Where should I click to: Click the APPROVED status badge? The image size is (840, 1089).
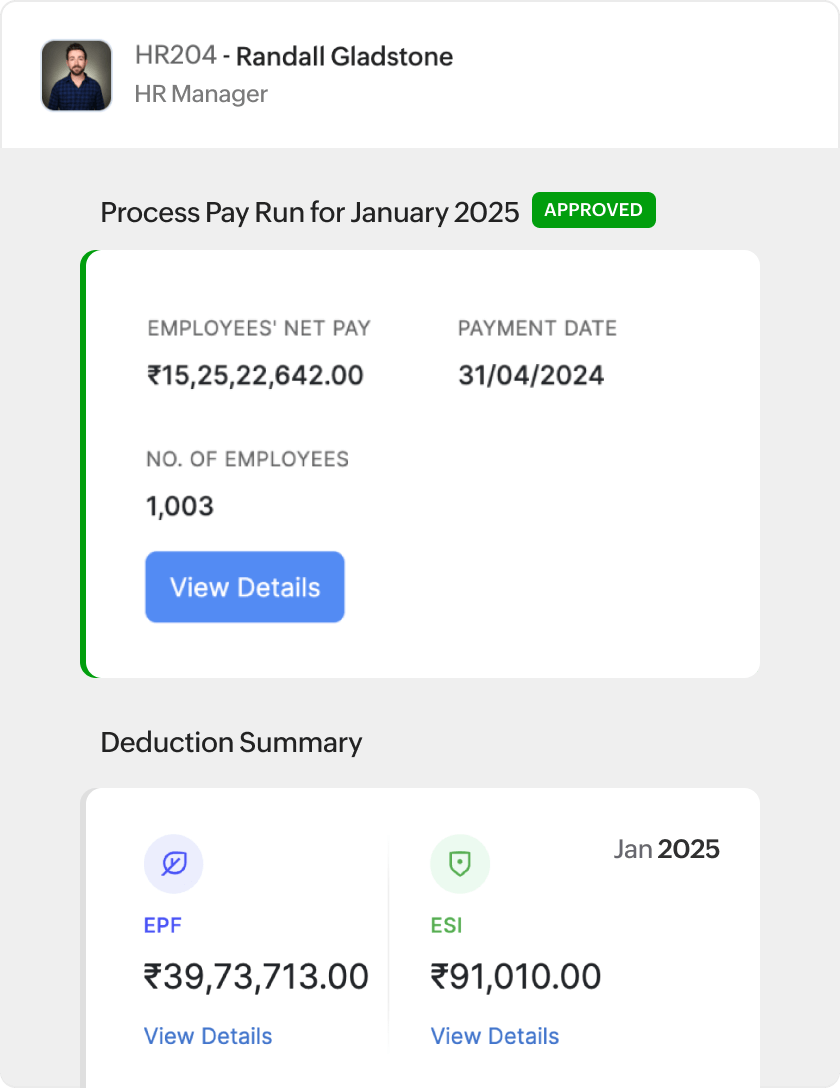tap(593, 210)
